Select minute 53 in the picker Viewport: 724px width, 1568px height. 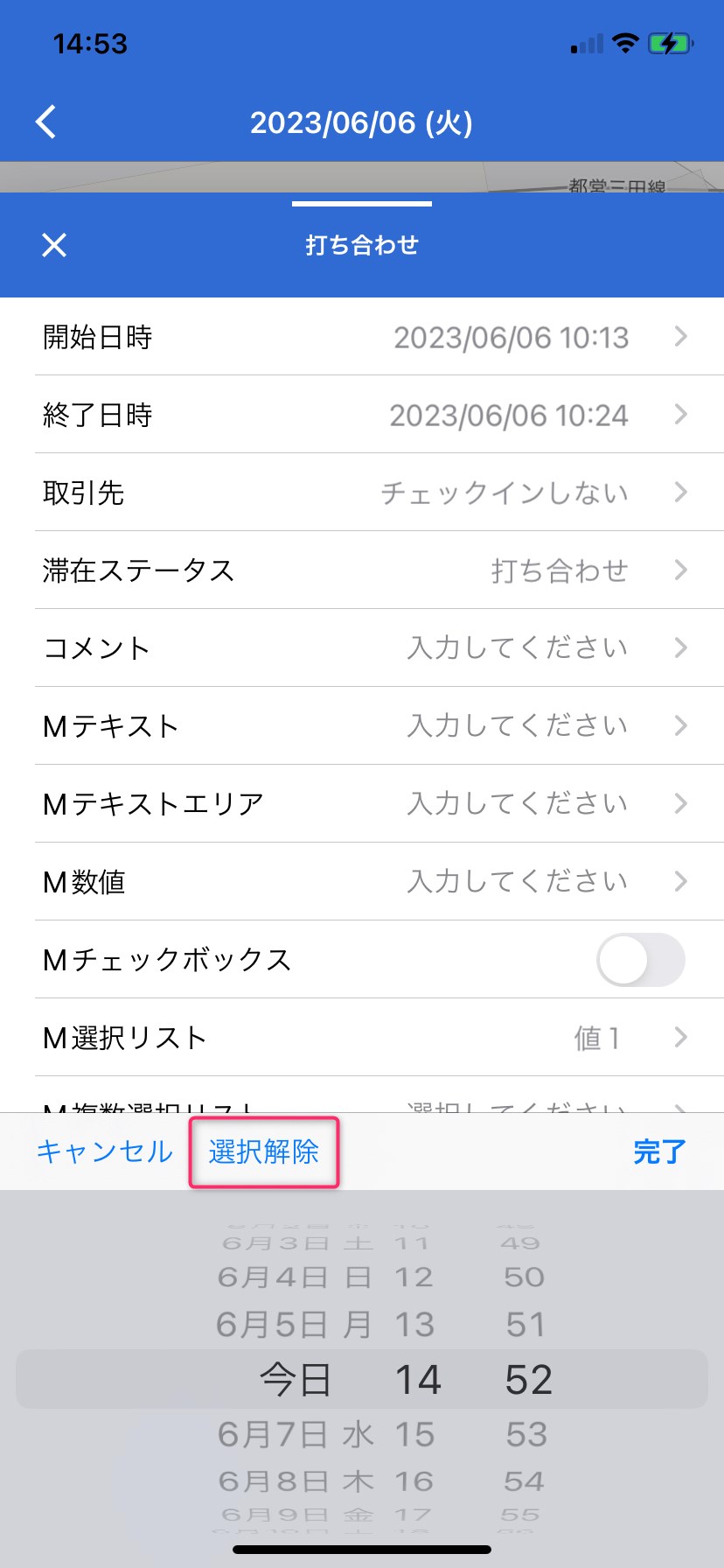(x=526, y=1435)
